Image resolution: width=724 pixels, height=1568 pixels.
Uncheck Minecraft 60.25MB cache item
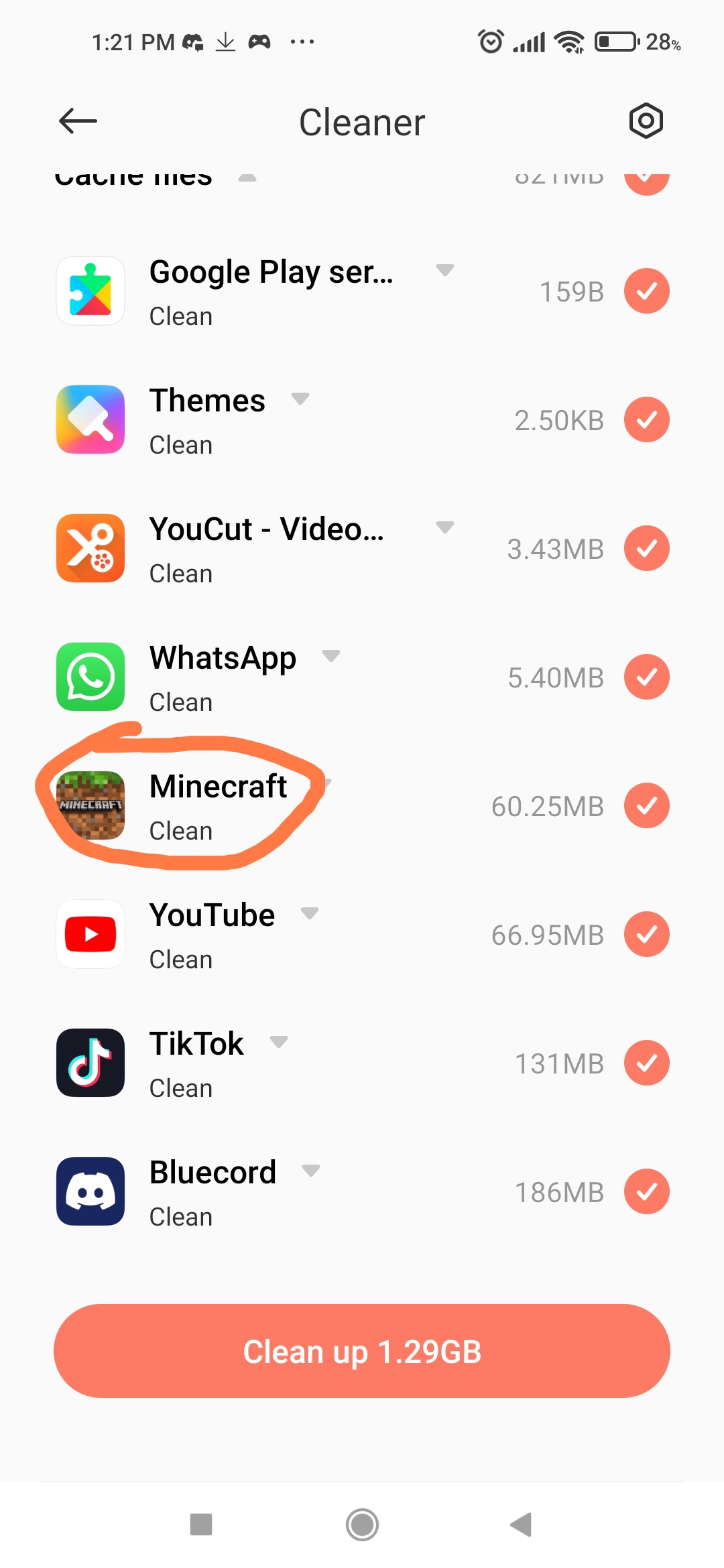pyautogui.click(x=646, y=805)
